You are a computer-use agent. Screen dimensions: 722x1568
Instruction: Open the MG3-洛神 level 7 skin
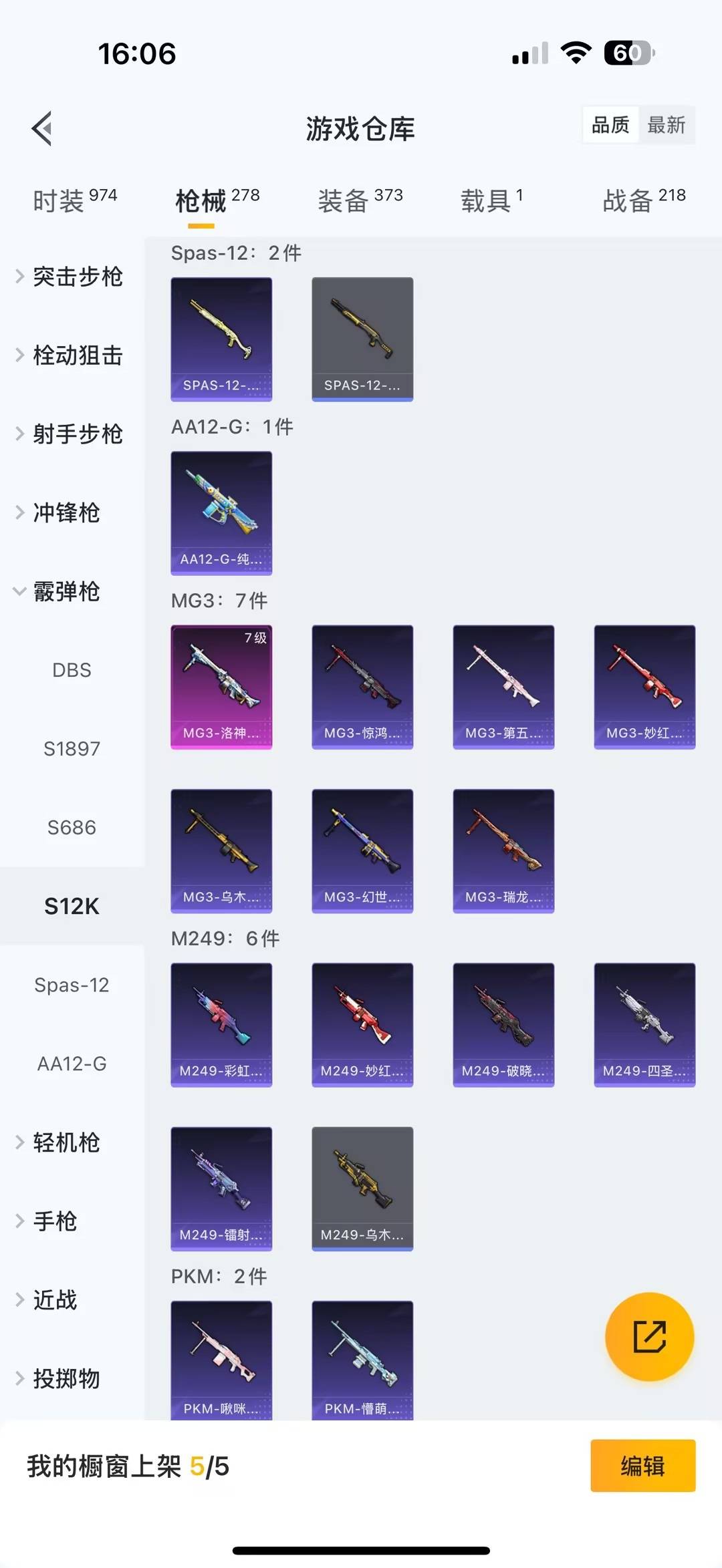221,687
